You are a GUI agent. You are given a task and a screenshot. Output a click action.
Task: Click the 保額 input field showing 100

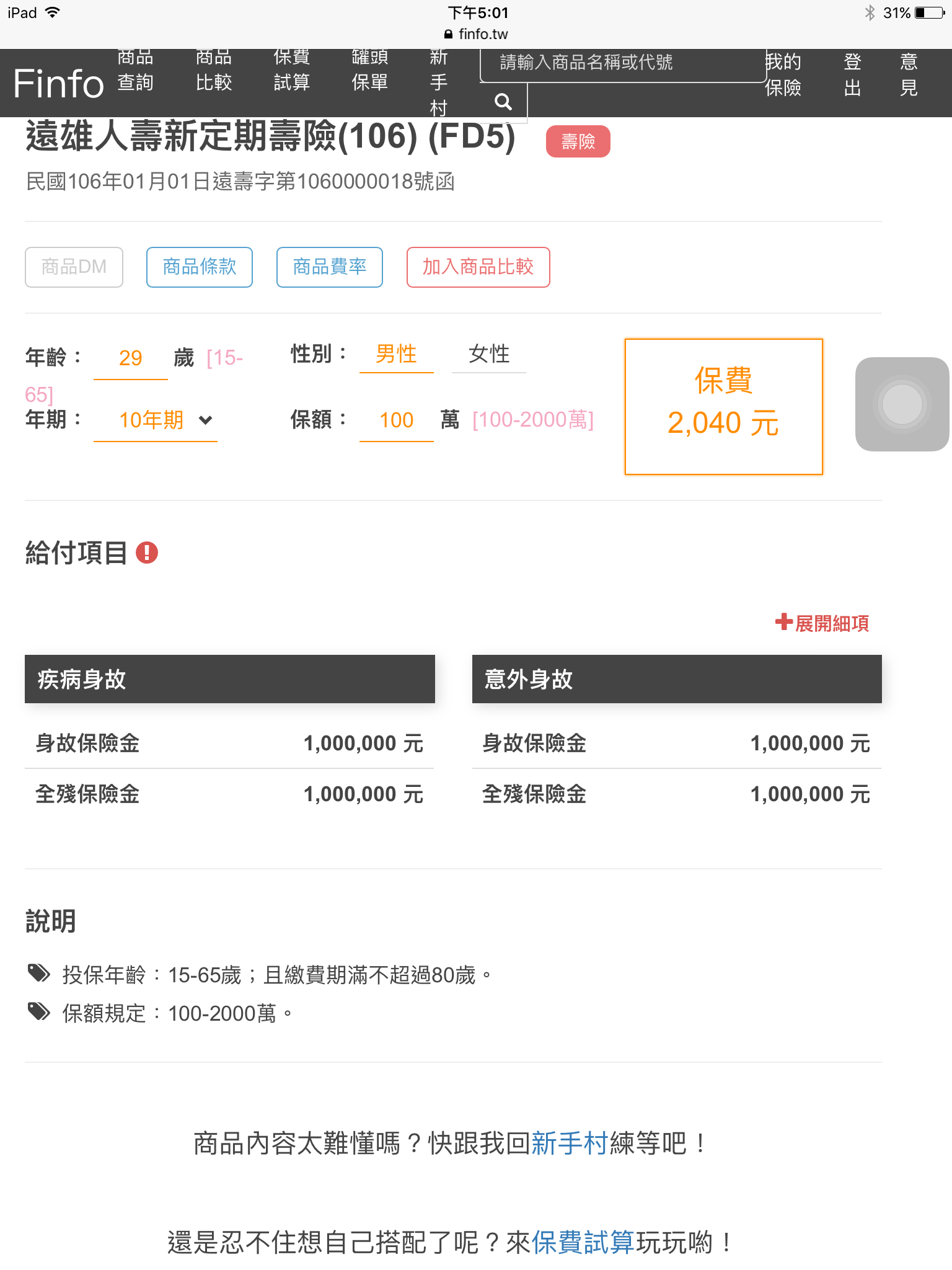(x=396, y=420)
